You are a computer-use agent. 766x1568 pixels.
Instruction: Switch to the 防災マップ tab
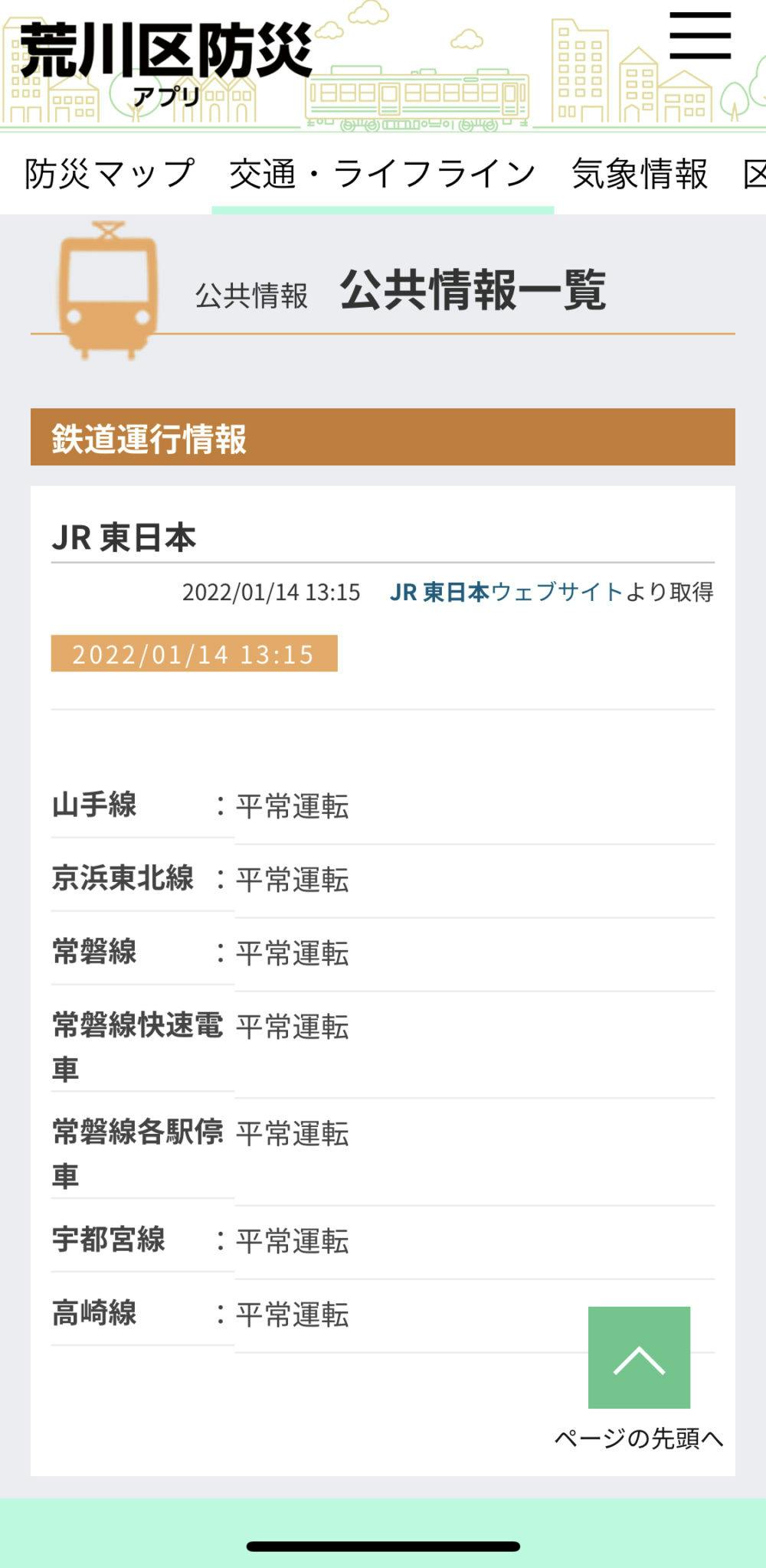click(x=109, y=174)
